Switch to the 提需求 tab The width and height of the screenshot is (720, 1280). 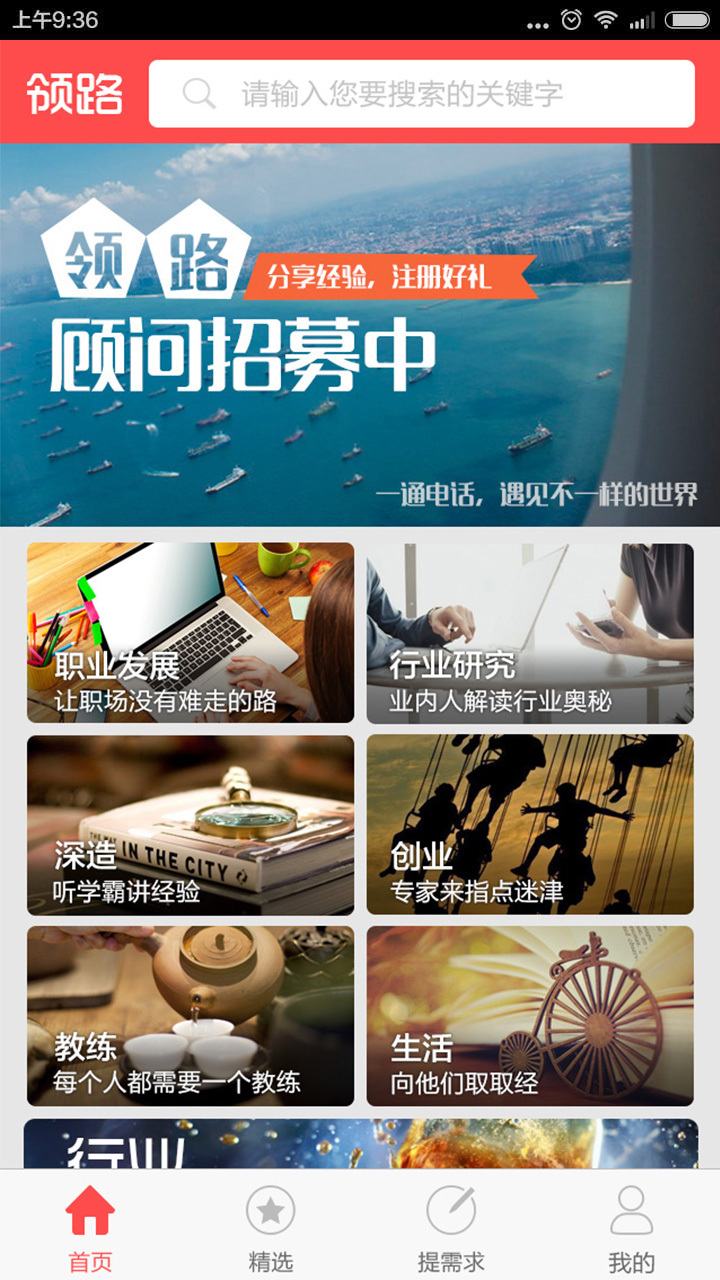tap(450, 1228)
